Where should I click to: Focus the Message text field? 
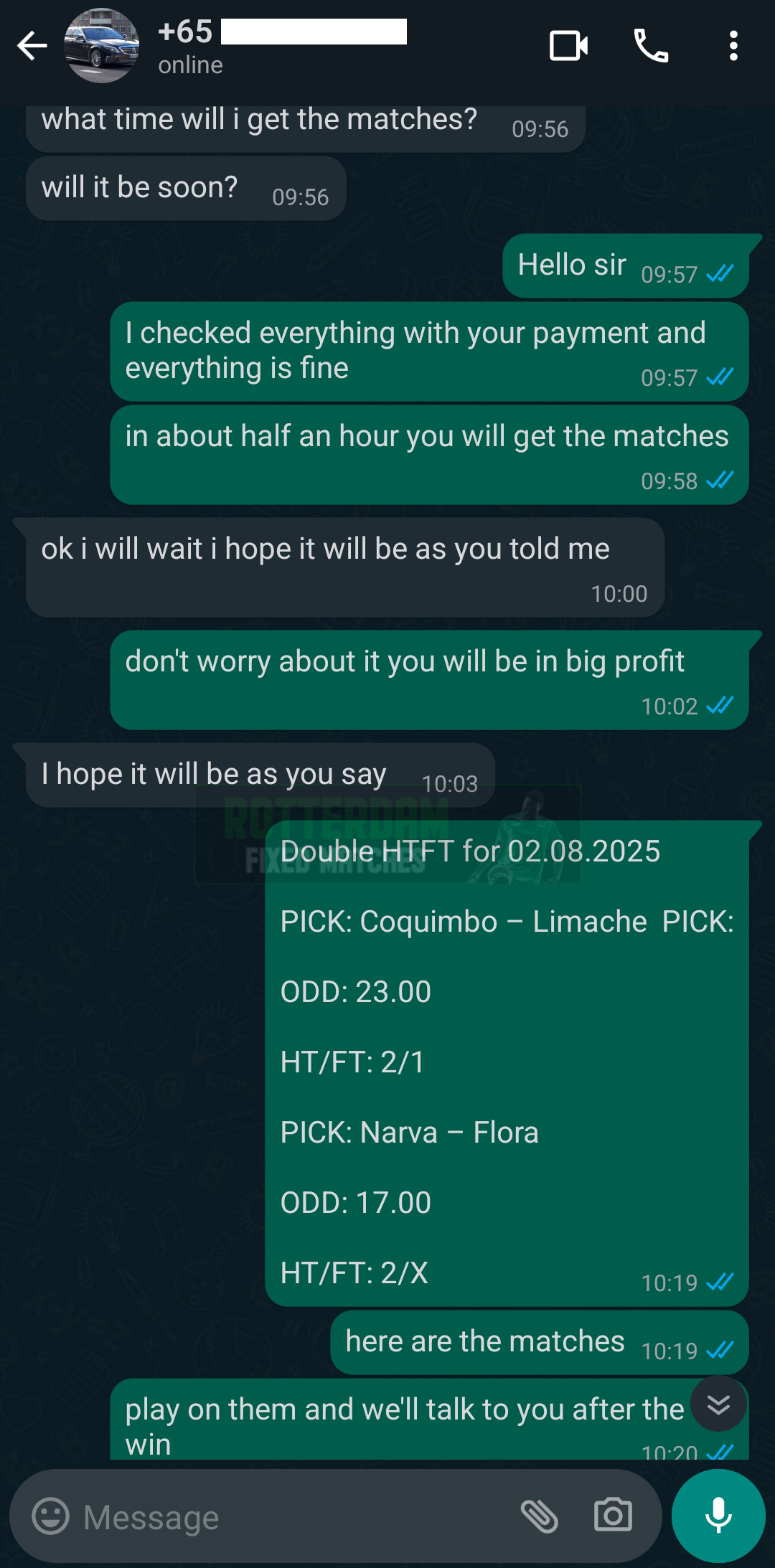287,1516
